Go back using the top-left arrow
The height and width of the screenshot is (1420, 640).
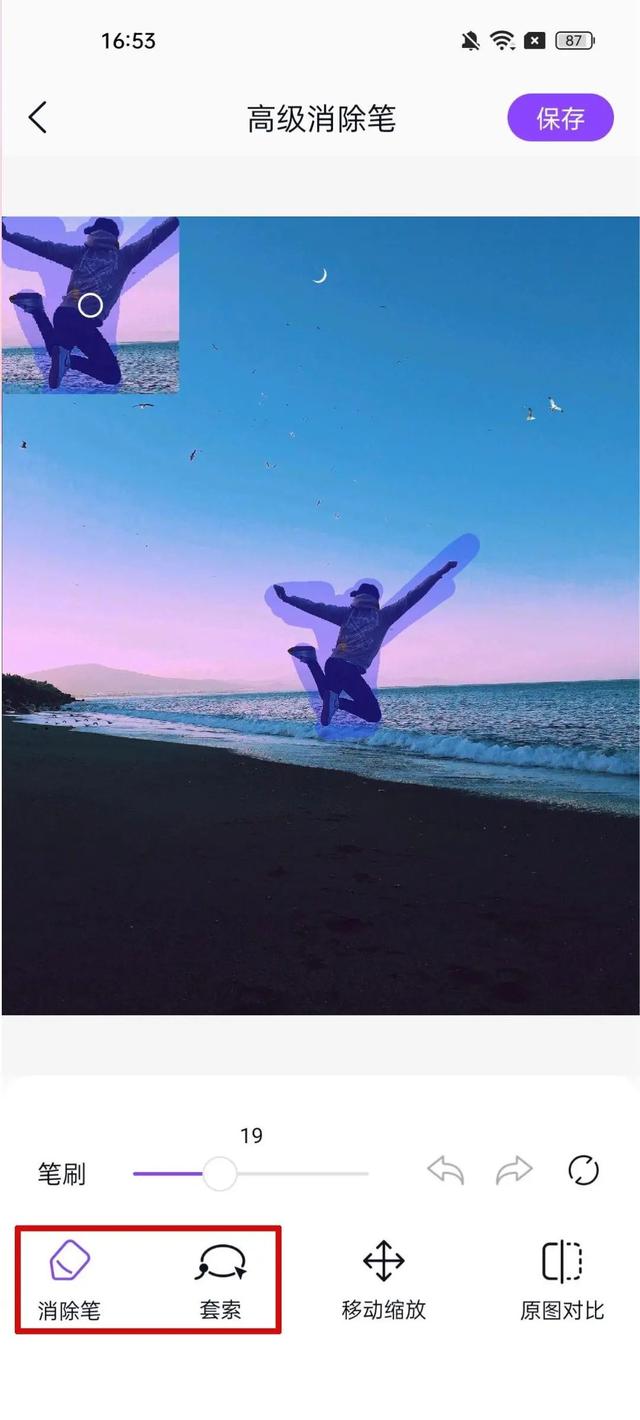click(37, 118)
